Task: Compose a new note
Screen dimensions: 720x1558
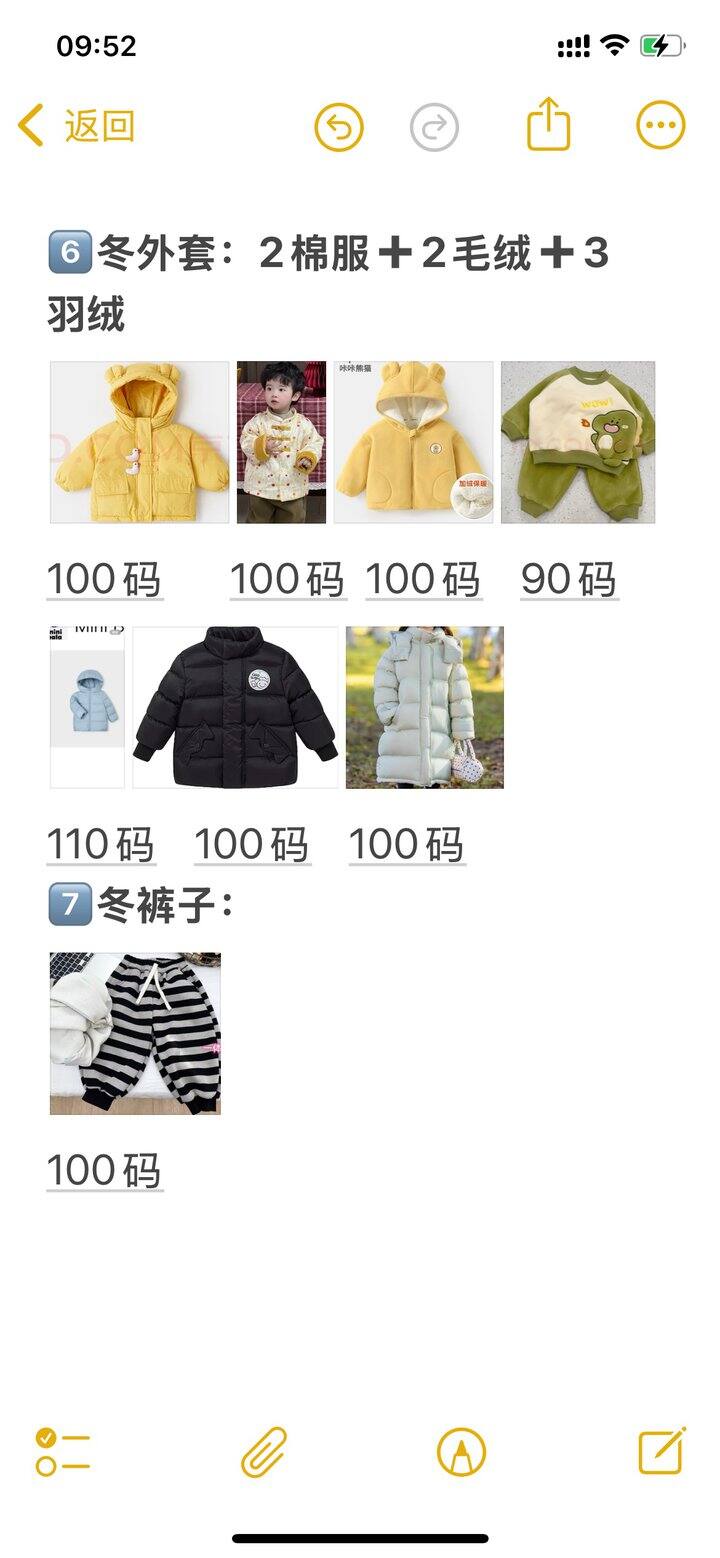Action: (662, 1451)
